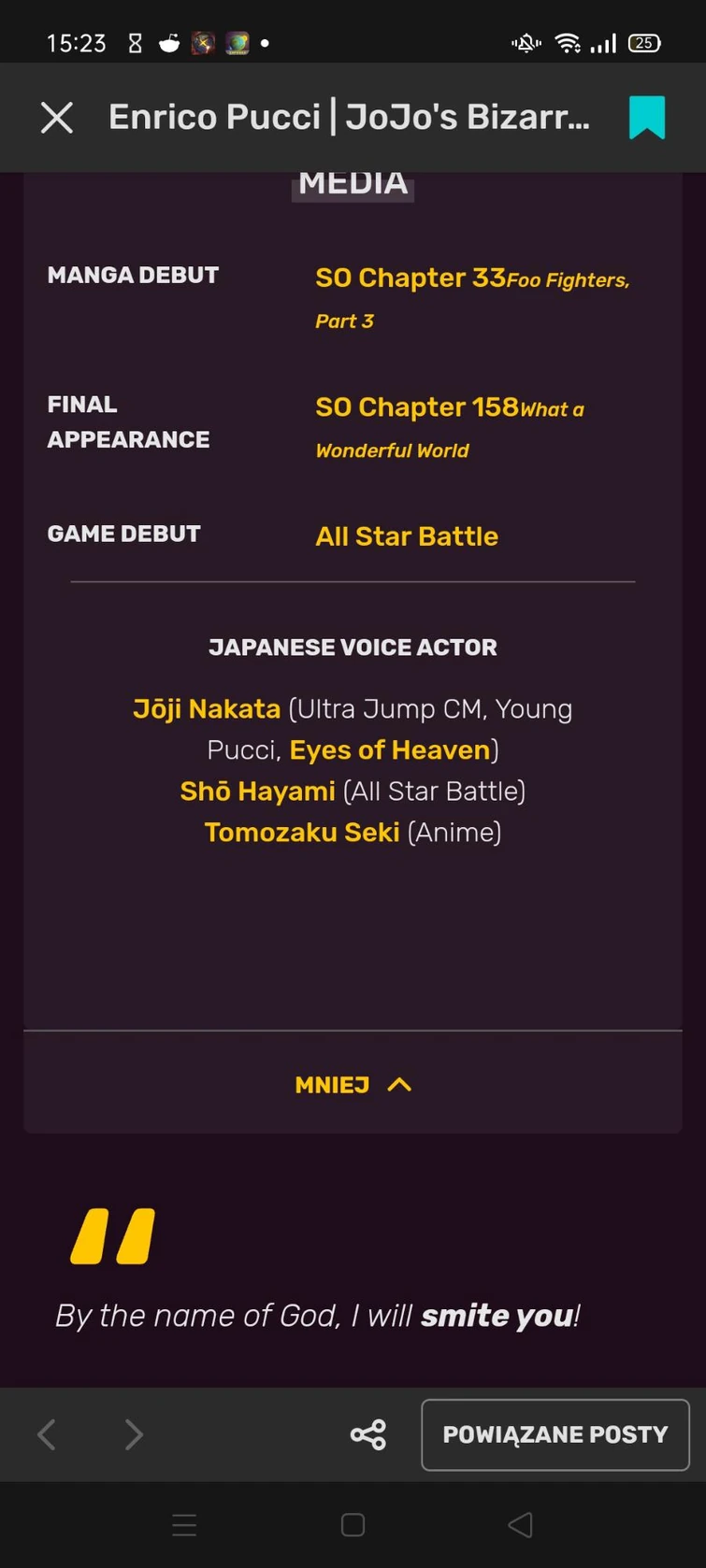Tap the POWIĄZANE POSTY button
This screenshot has height=1568, width=706.
point(555,1434)
